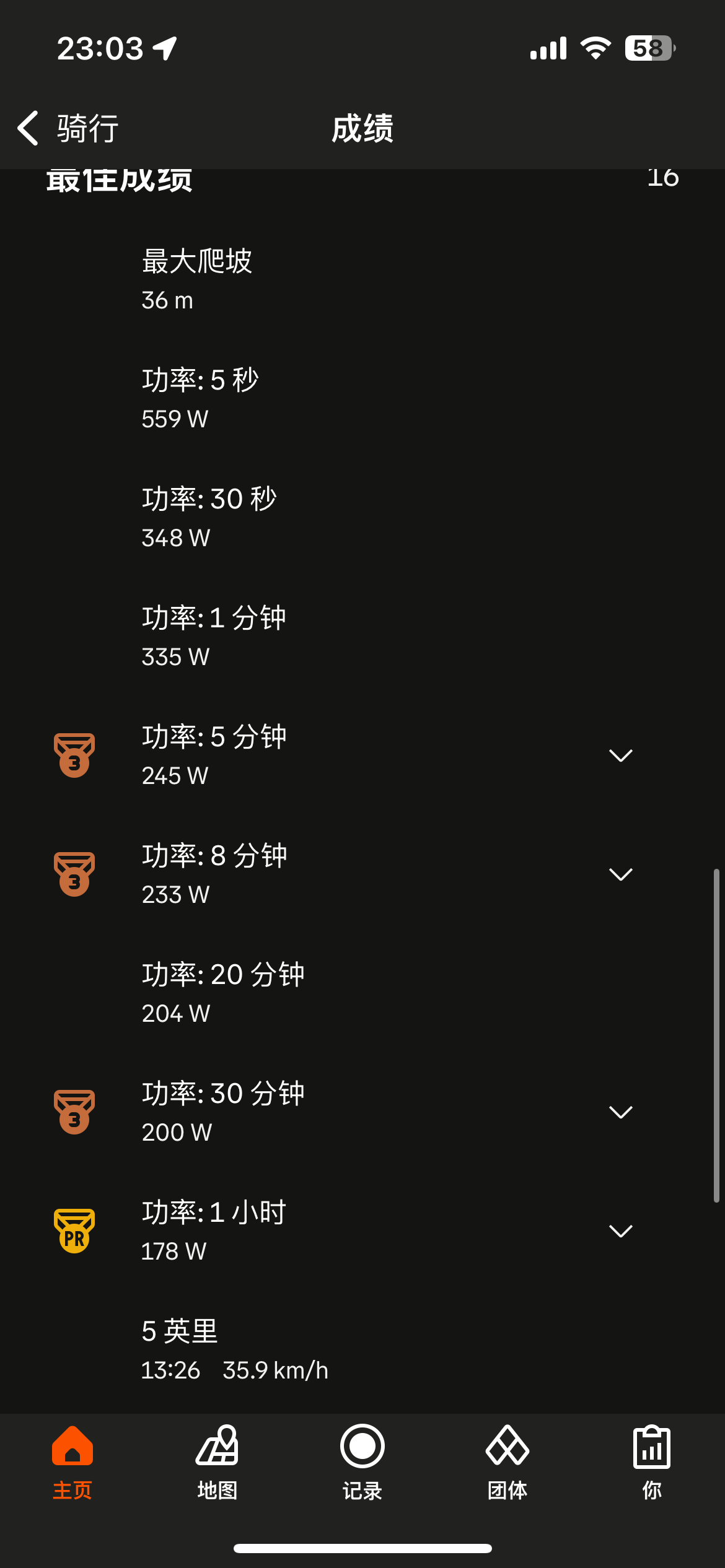The image size is (725, 1568).
Task: Go back to the 骑行 page
Action: tap(68, 128)
